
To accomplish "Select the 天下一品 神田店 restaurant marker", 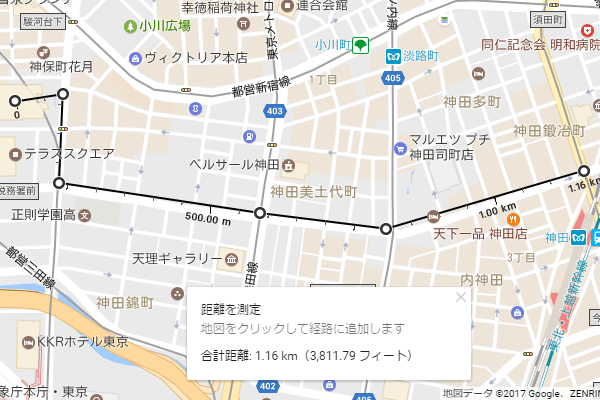I will (x=433, y=216).
